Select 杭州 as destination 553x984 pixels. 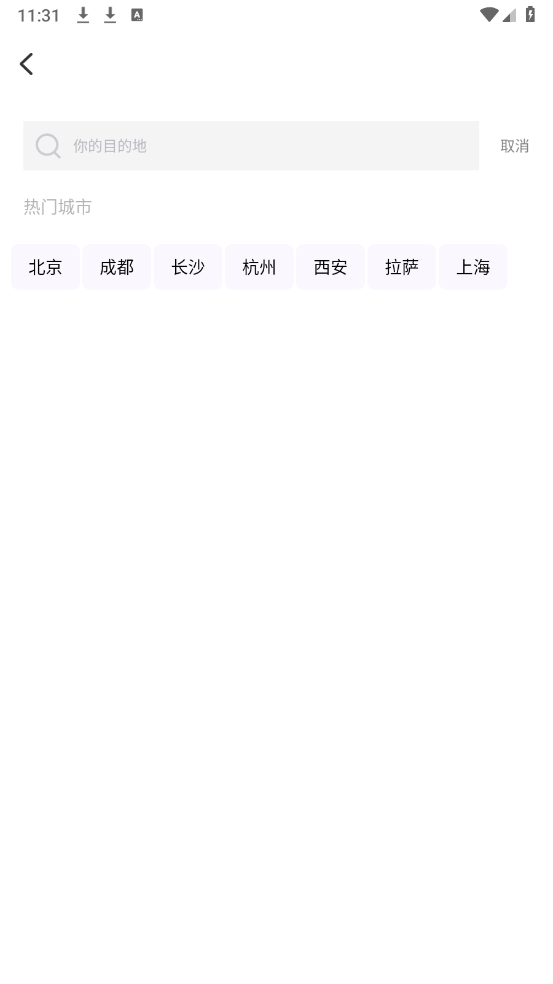coord(259,267)
